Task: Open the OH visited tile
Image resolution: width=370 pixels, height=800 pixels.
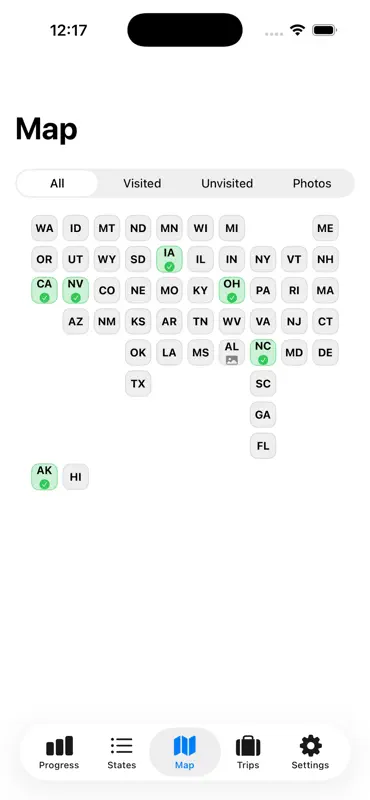Action: (232, 290)
